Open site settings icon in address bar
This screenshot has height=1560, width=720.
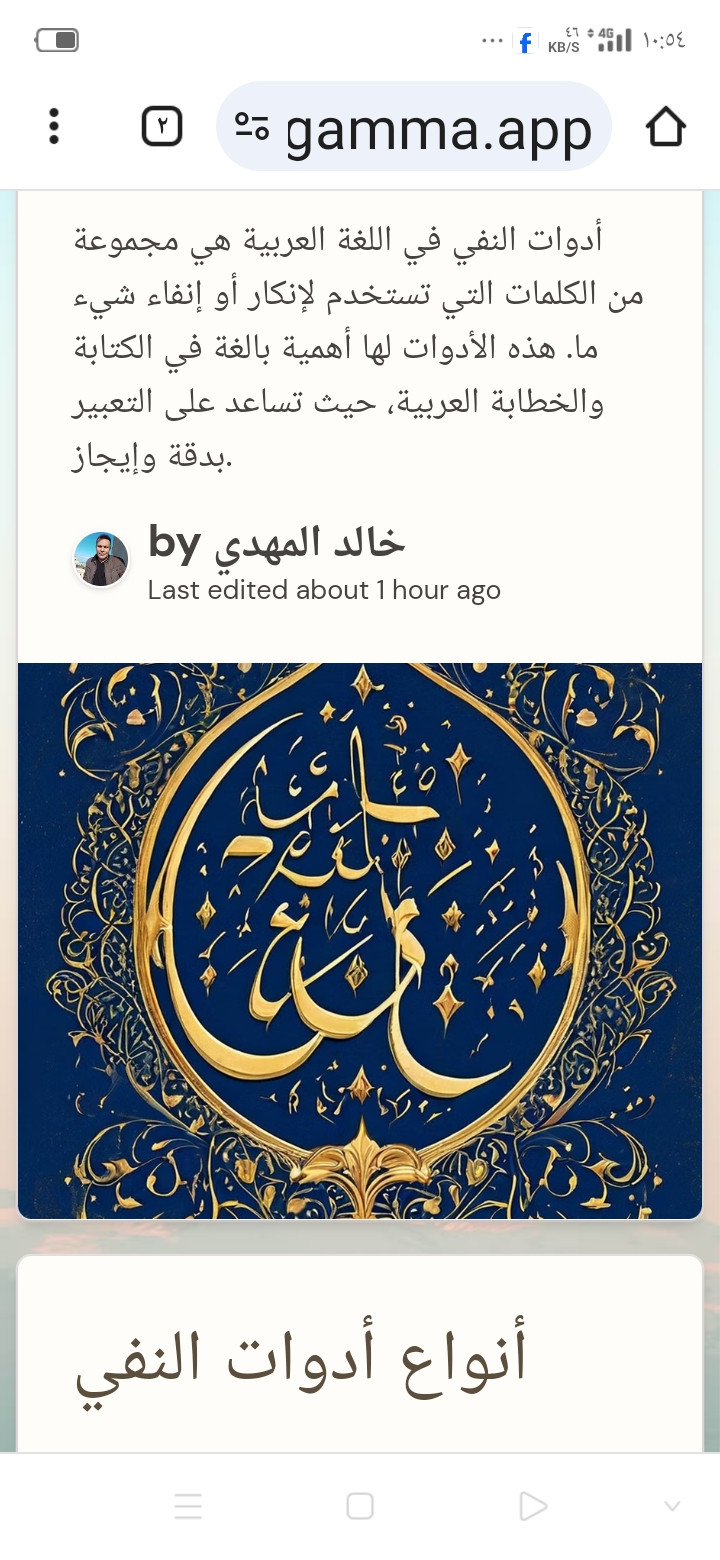click(252, 127)
